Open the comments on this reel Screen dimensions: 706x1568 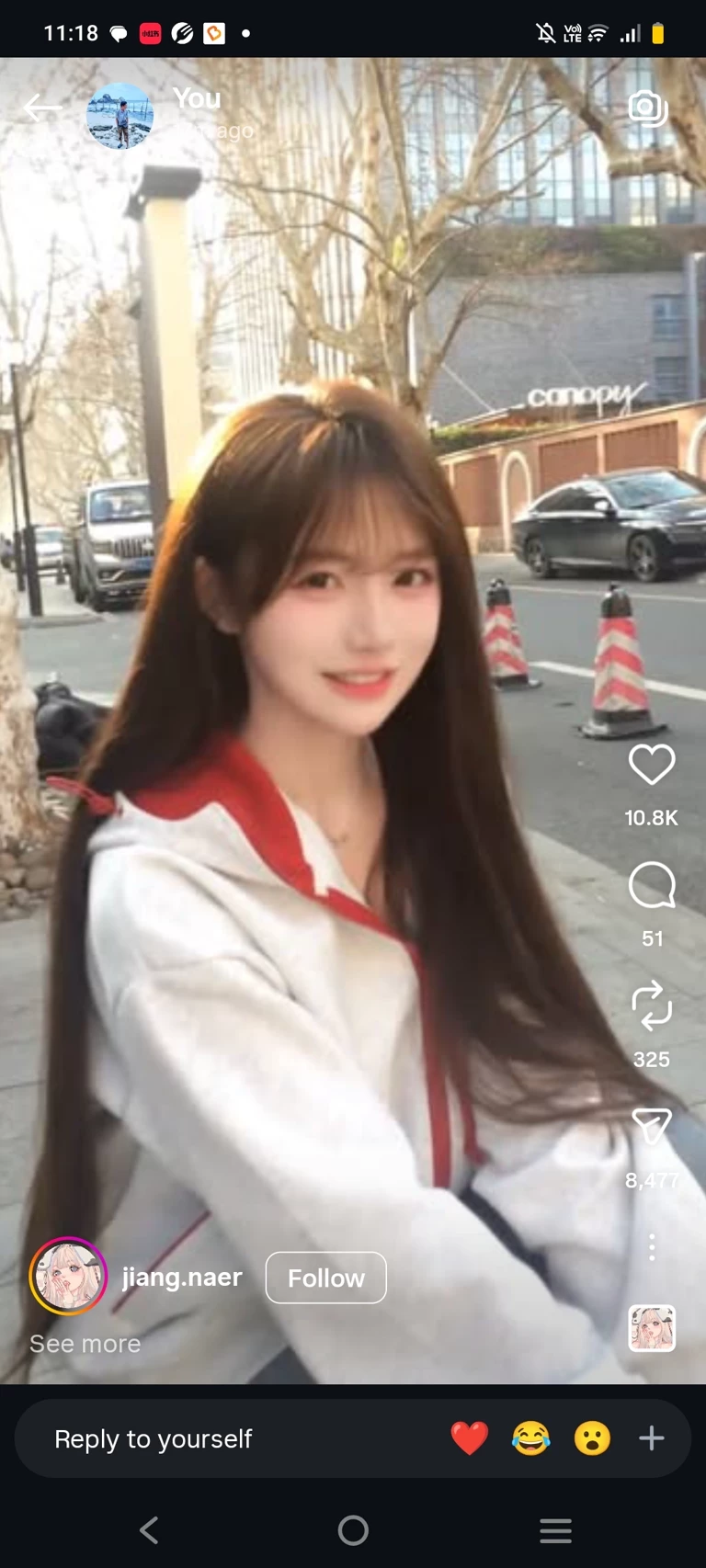651,886
